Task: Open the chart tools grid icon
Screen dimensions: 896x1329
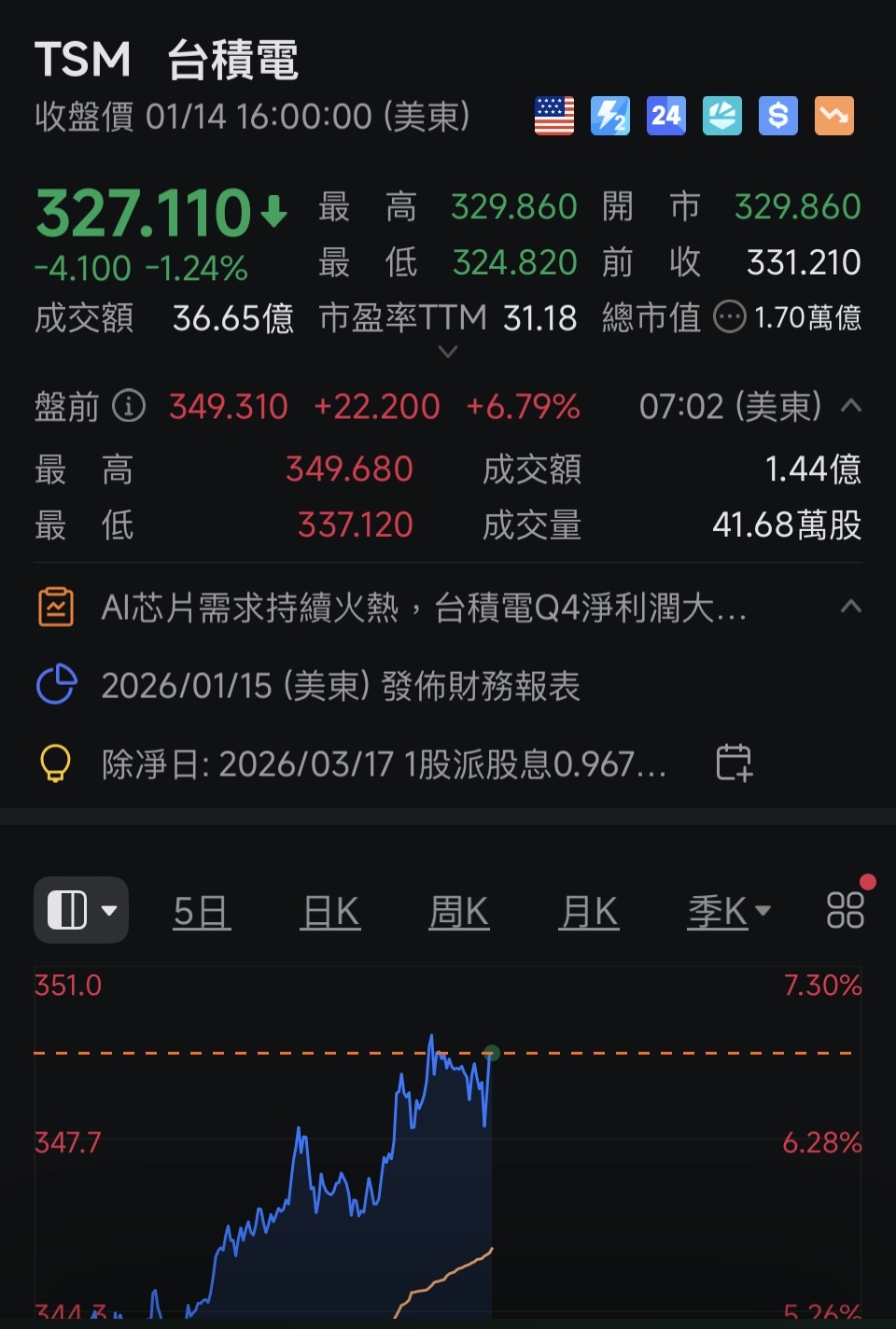Action: click(846, 910)
